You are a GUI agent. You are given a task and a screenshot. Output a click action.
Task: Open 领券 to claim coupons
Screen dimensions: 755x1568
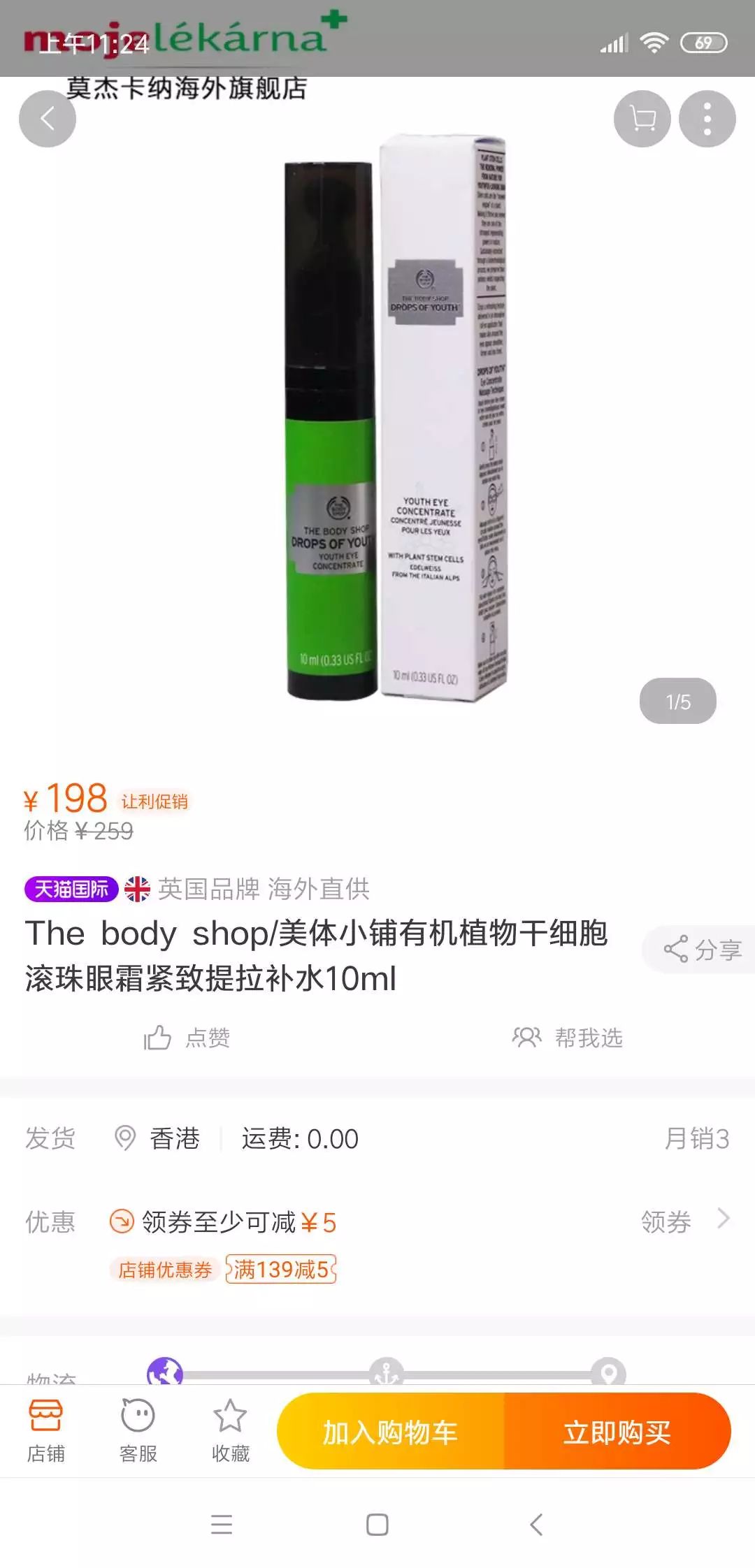pos(684,1221)
